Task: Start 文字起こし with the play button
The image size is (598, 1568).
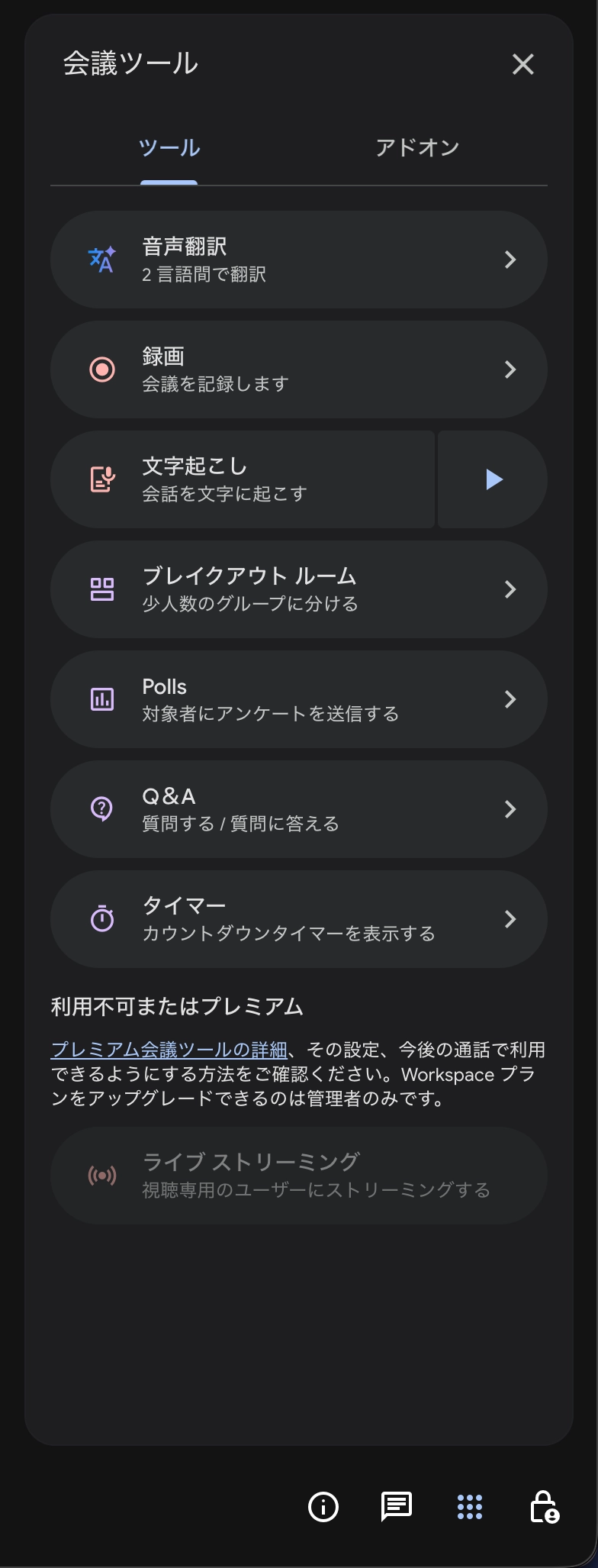Action: [x=494, y=479]
